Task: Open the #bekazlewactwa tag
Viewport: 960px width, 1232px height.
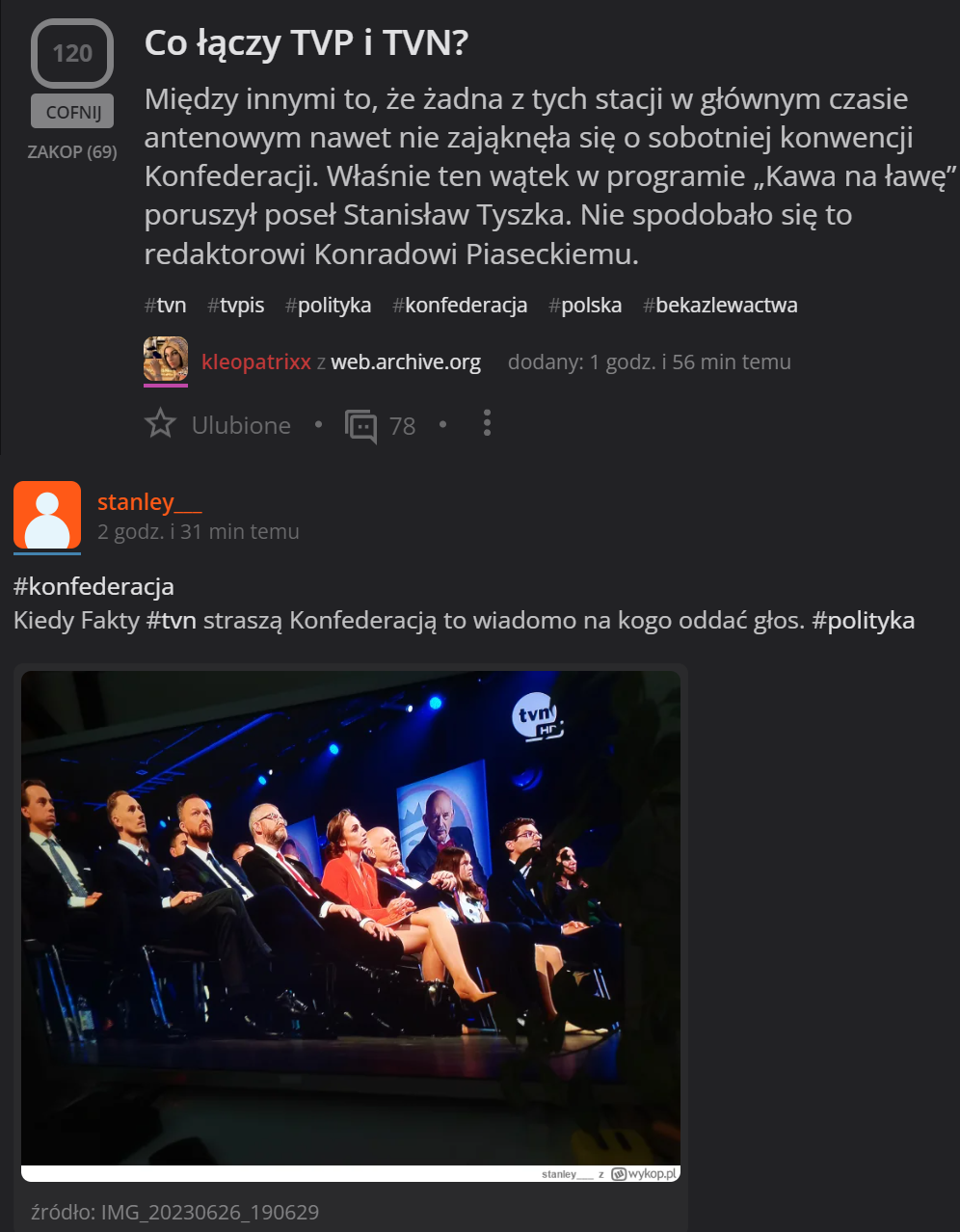Action: click(x=720, y=306)
